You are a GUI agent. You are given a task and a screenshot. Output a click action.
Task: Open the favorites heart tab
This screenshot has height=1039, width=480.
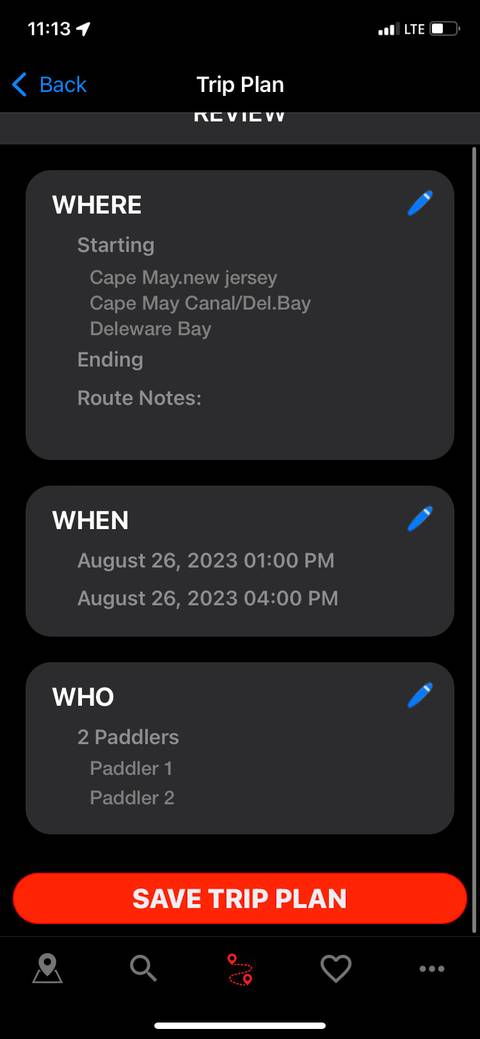coord(336,969)
